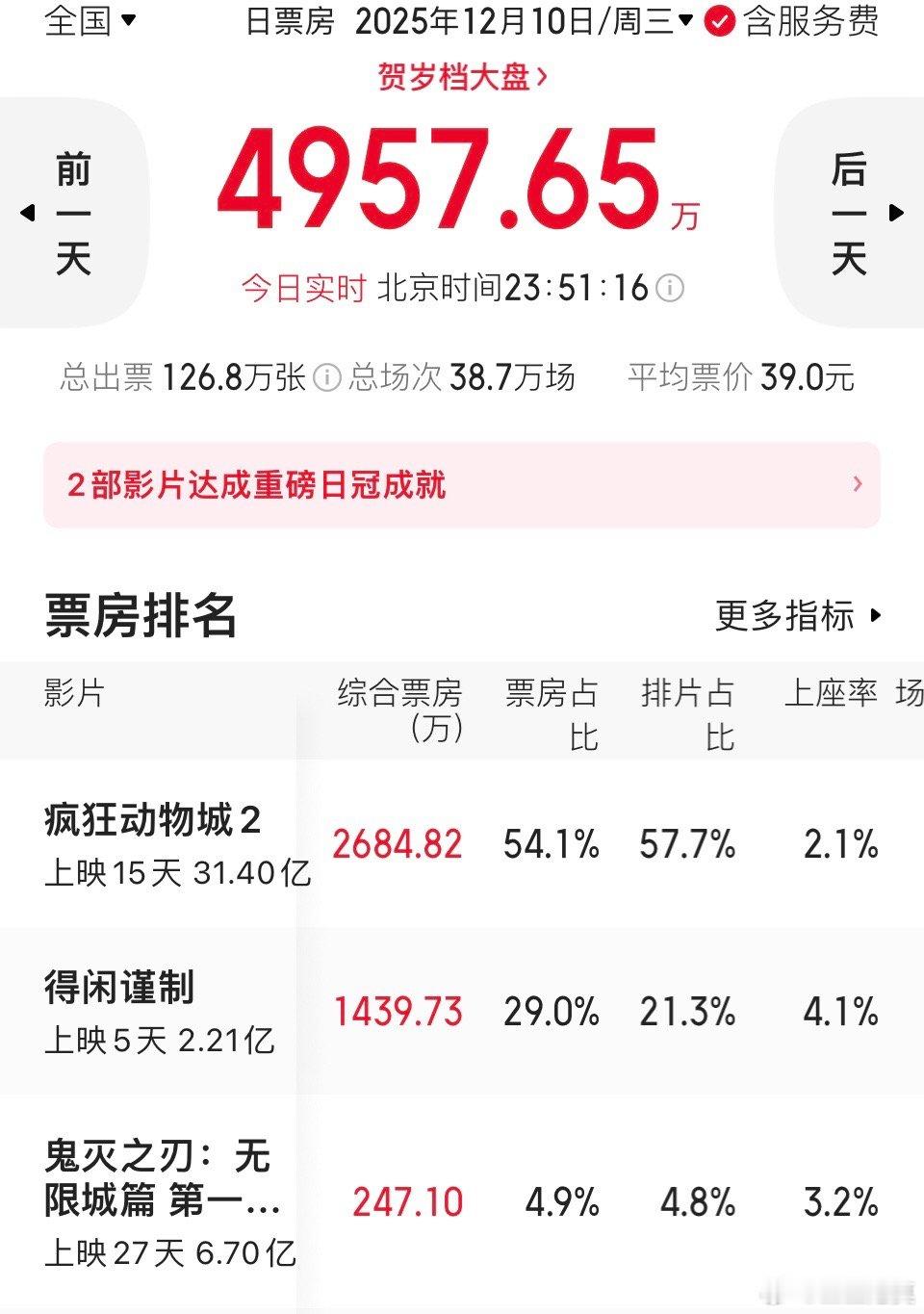Click the right arrow beside 后一天
Image resolution: width=924 pixels, height=1314 pixels.
897,214
